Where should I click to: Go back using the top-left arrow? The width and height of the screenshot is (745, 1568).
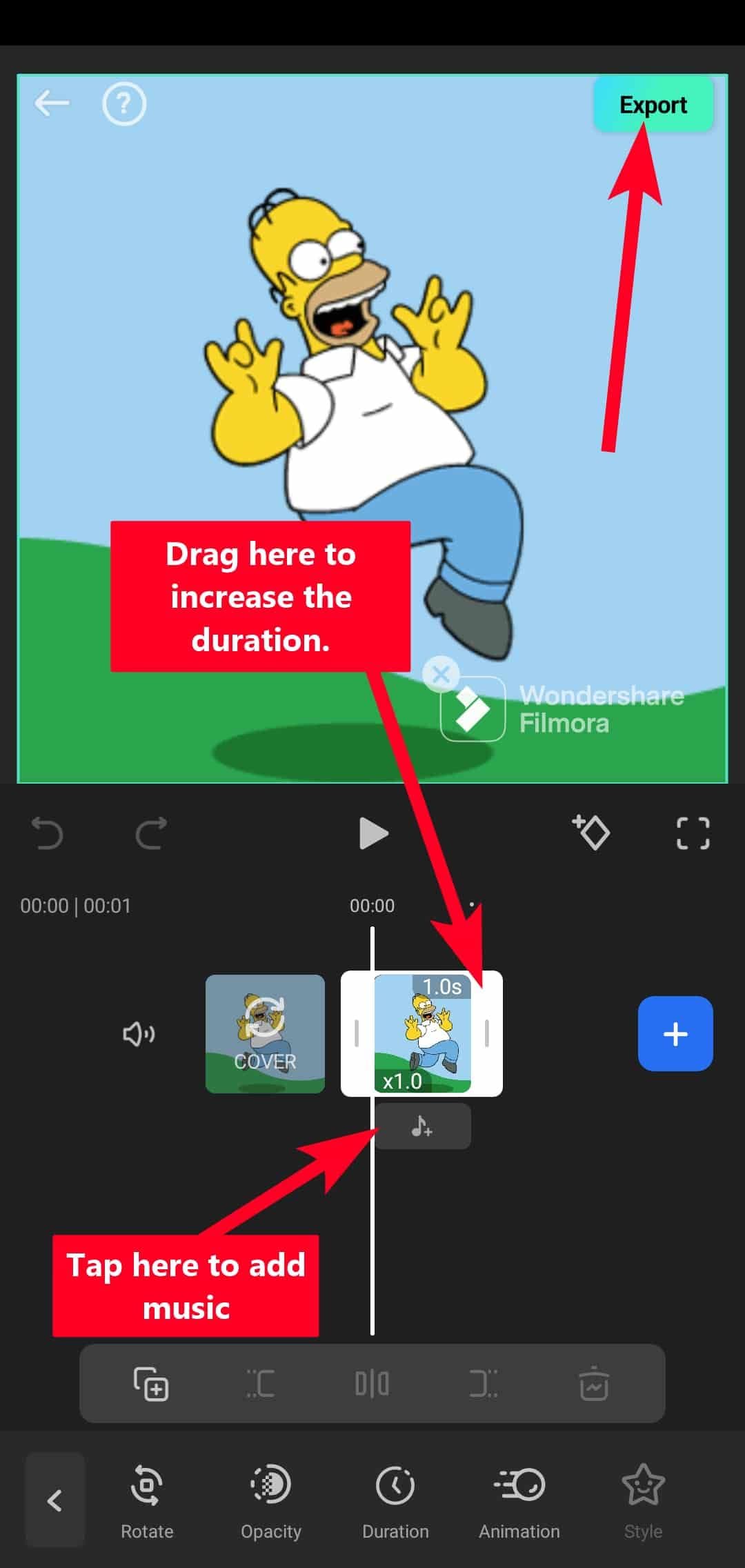pos(52,103)
